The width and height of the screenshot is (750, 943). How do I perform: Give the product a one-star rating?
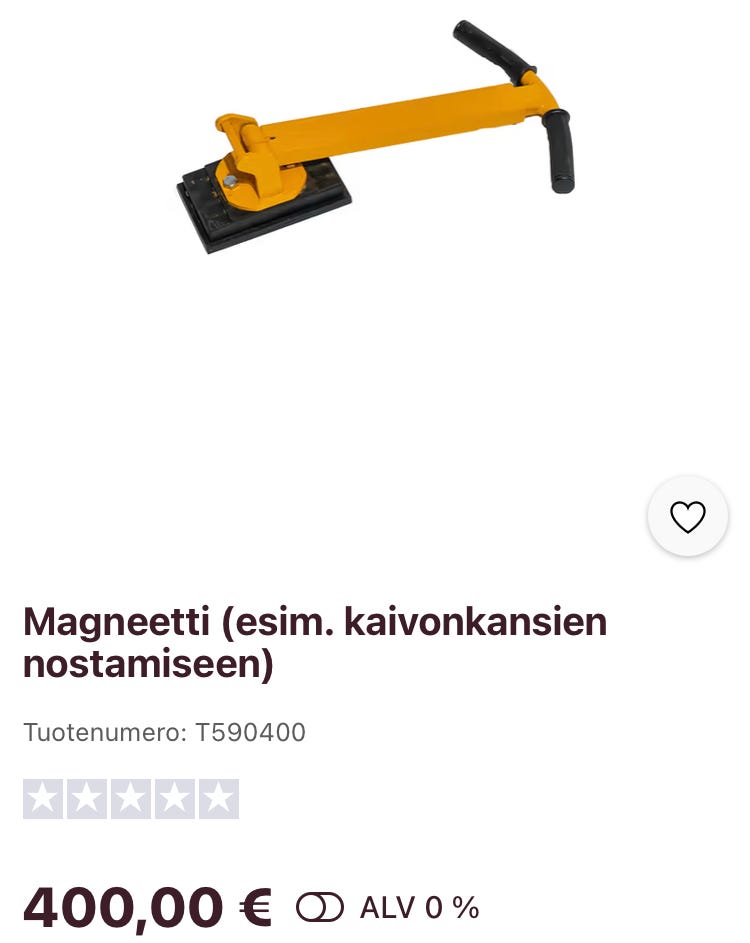tap(43, 798)
